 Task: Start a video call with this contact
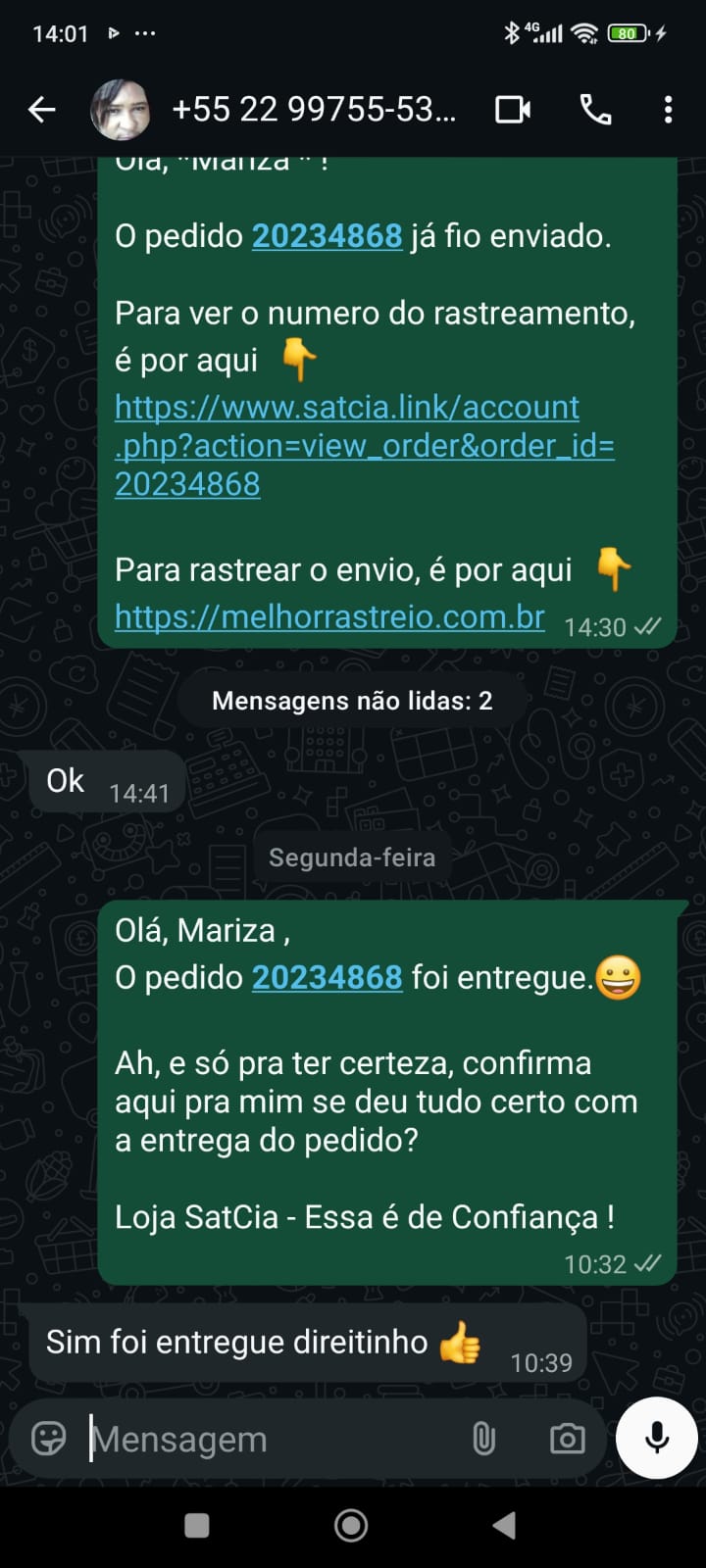coord(513,110)
